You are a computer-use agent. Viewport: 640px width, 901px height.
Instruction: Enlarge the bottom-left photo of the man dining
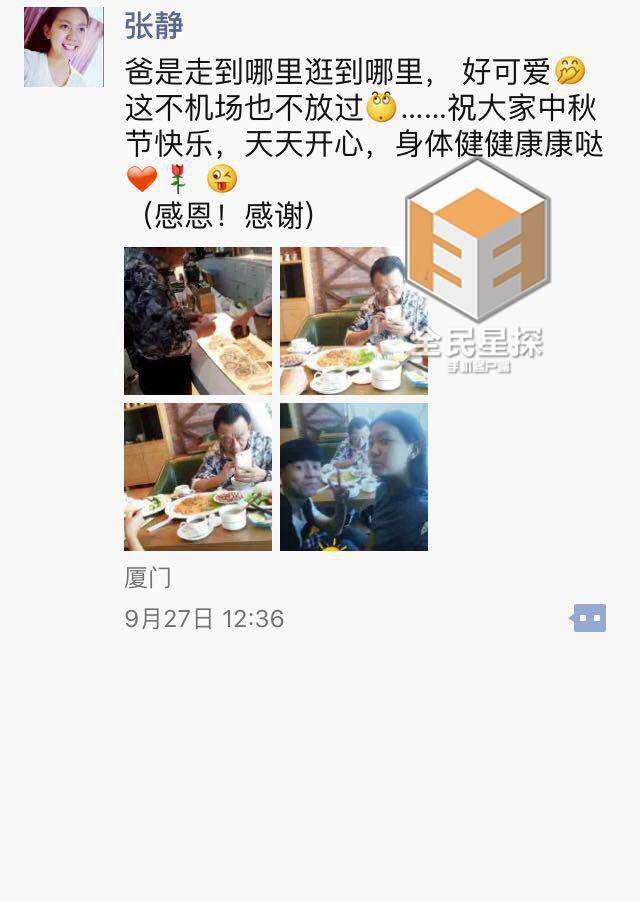pos(198,477)
